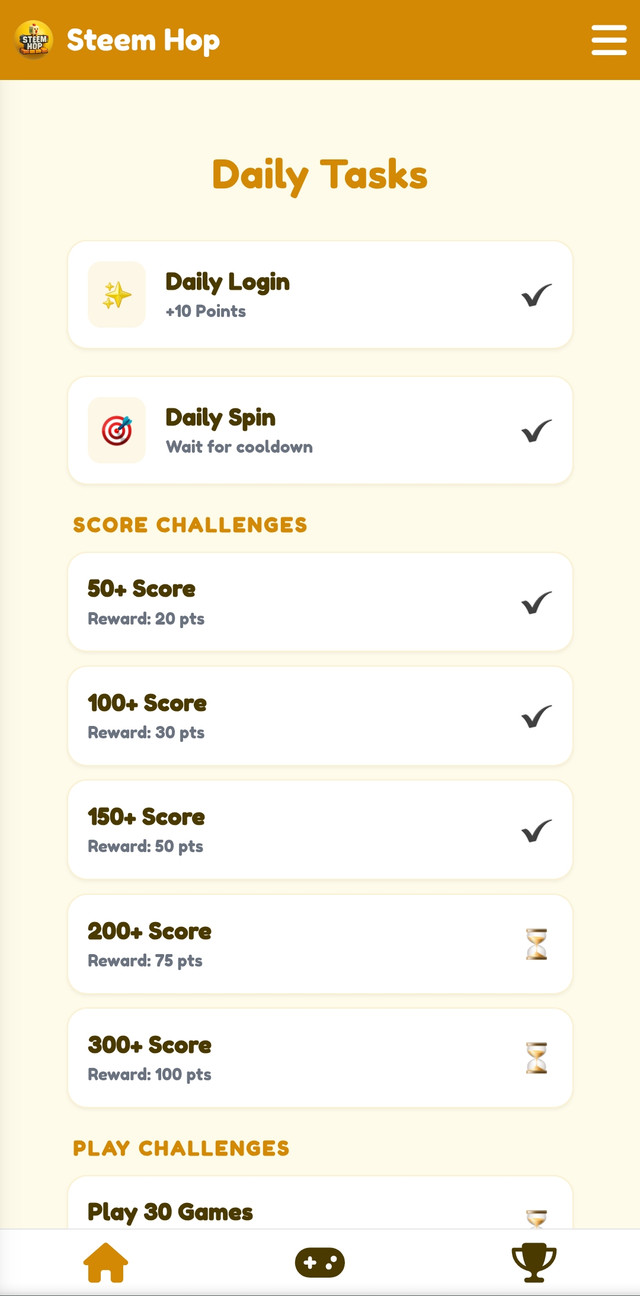Open the Daily Login task card
Viewport: 640px width, 1296px height.
point(320,295)
